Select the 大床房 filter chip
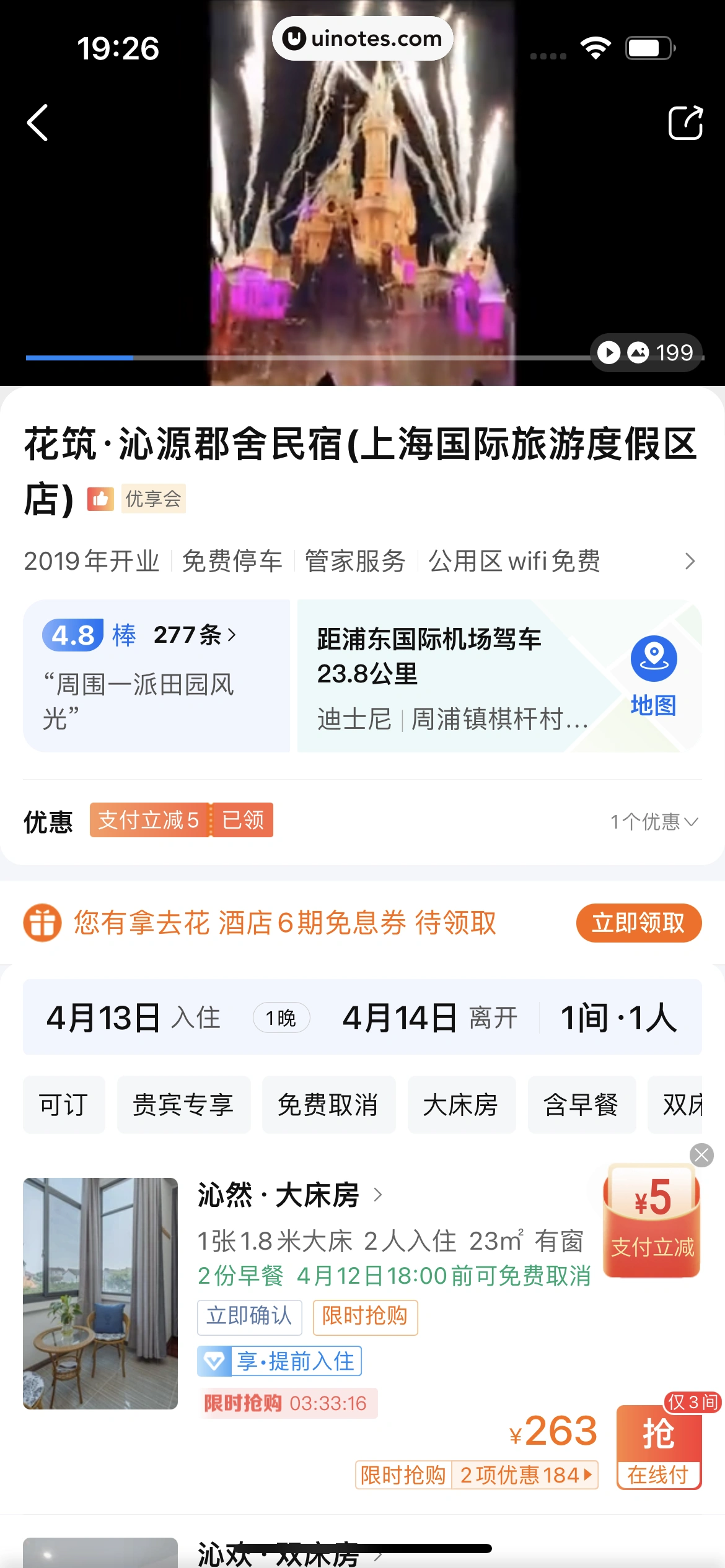Image resolution: width=725 pixels, height=1568 pixels. click(x=462, y=1105)
